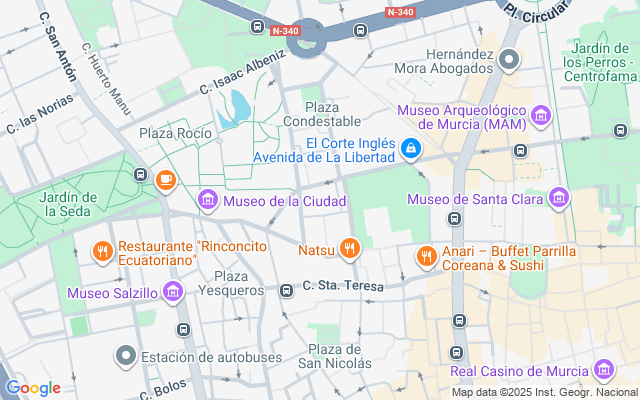
Task: Tap the Hernández Mora Abogados marker
Action: 509,60
